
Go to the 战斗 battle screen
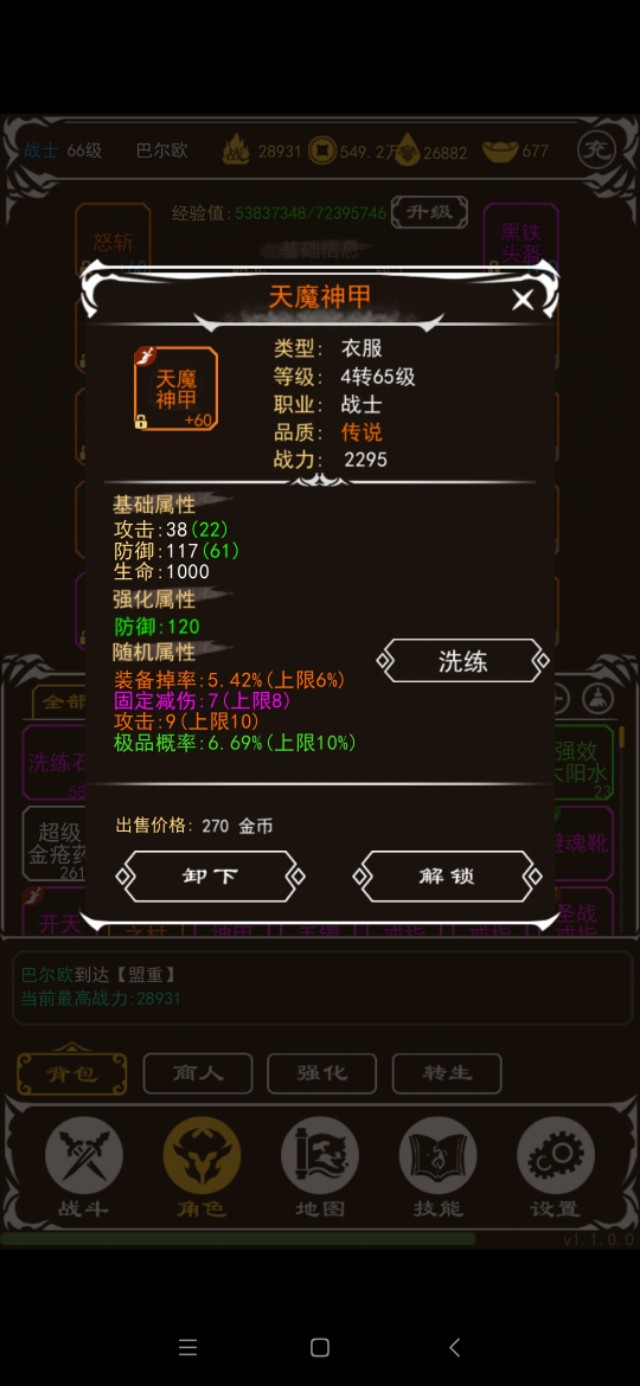[x=83, y=1167]
